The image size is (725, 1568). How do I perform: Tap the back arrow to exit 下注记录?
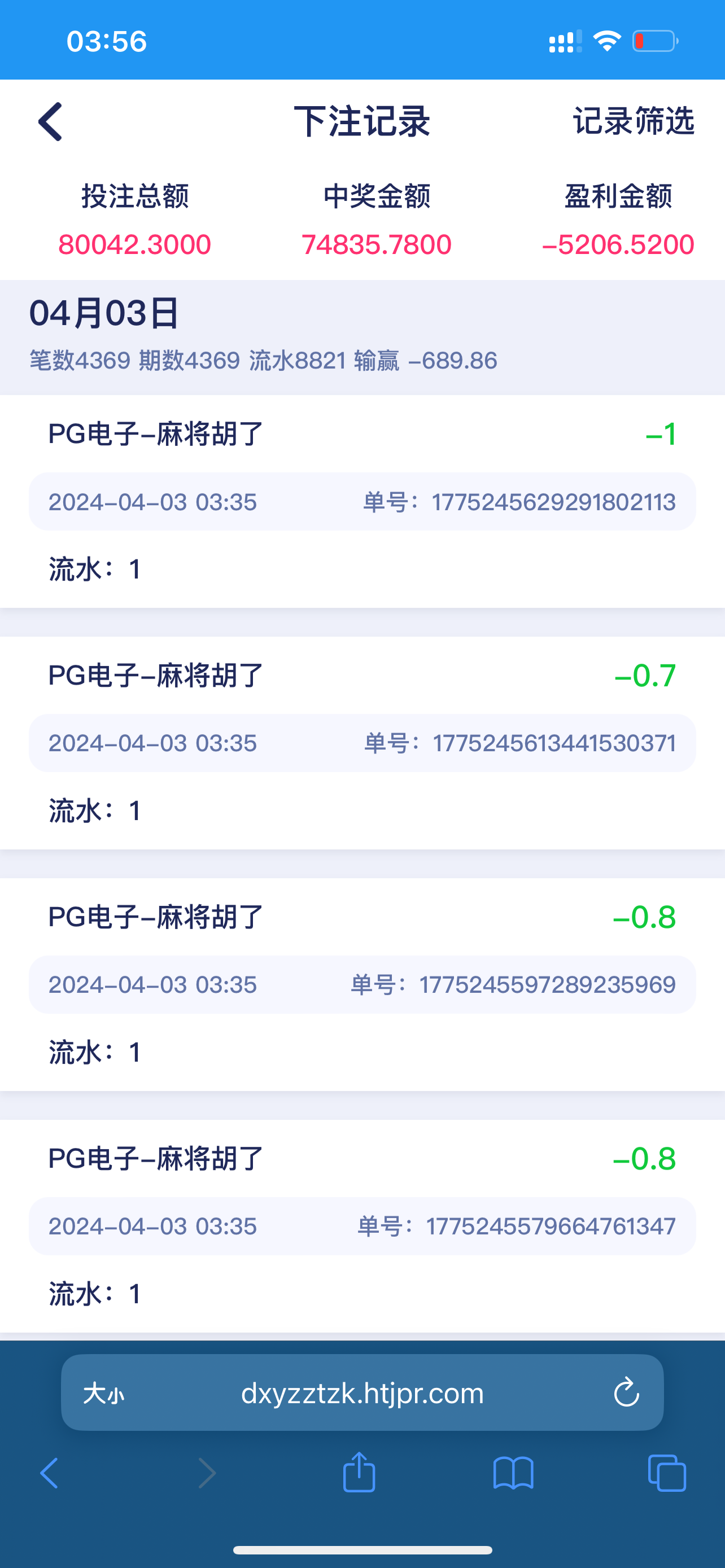[50, 122]
